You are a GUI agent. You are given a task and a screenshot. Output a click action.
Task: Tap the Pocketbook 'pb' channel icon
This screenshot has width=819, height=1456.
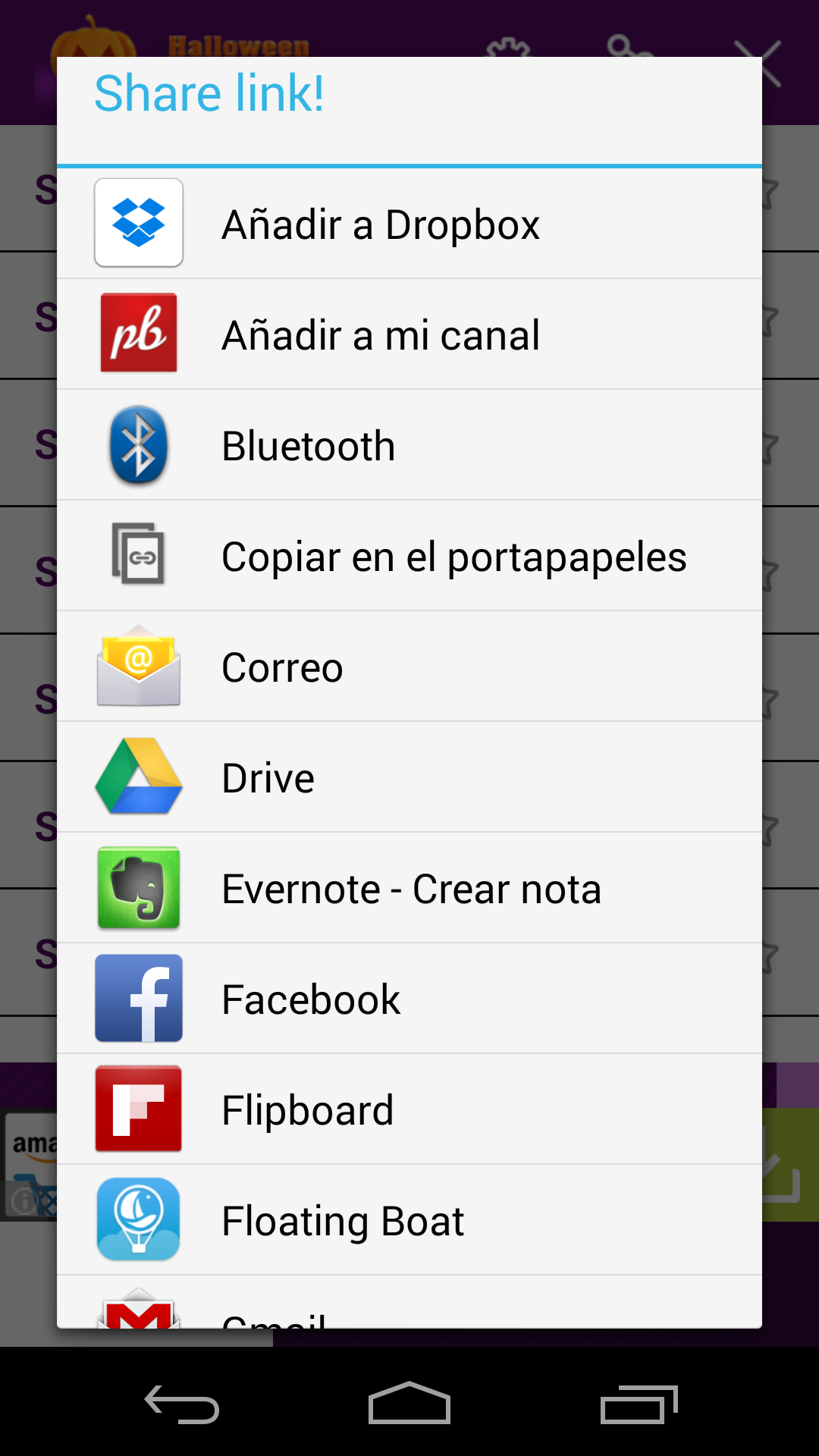tap(138, 334)
